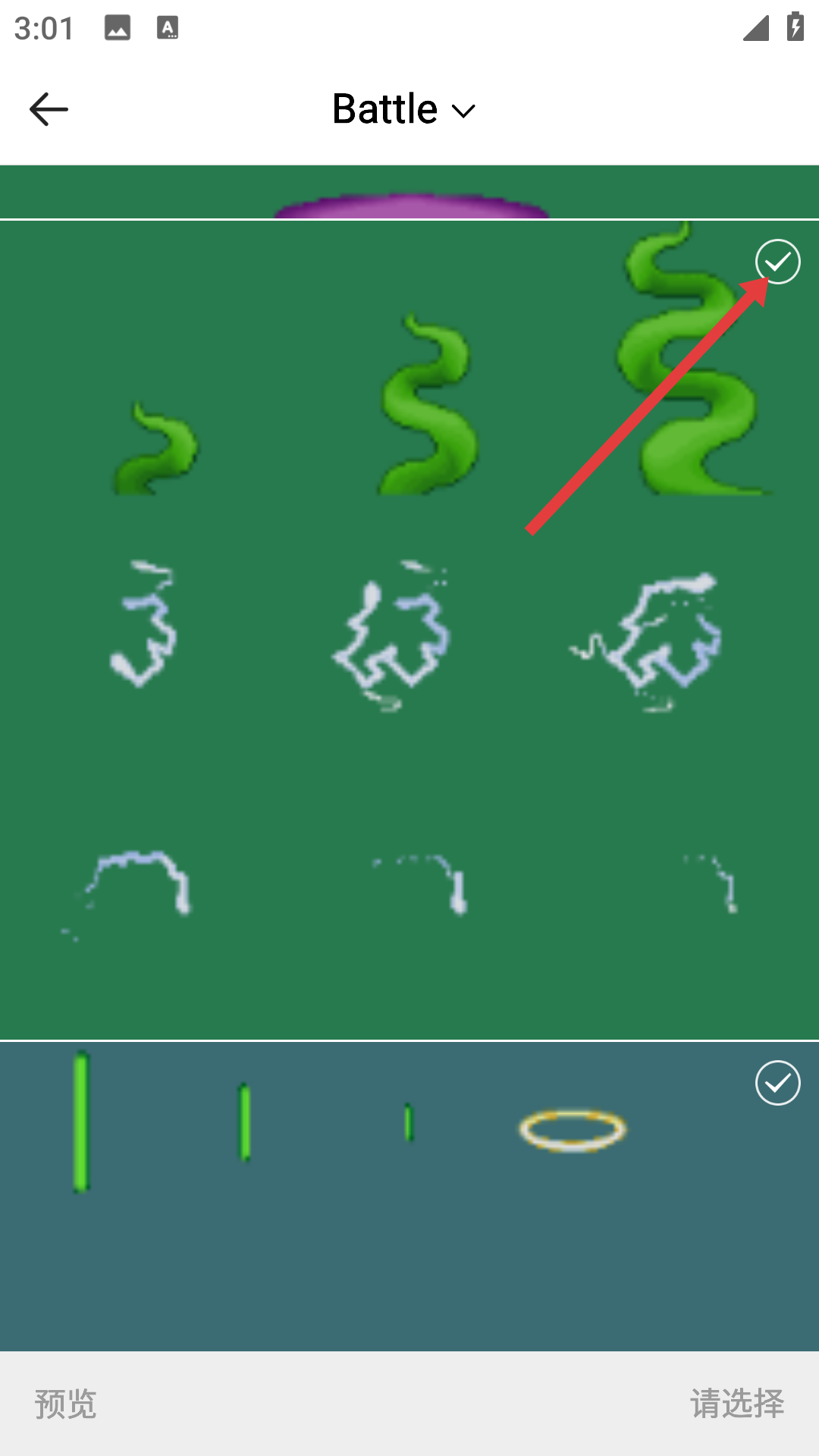Open the purple sprite image tile
Viewport: 819px width, 1456px height.
point(409,194)
